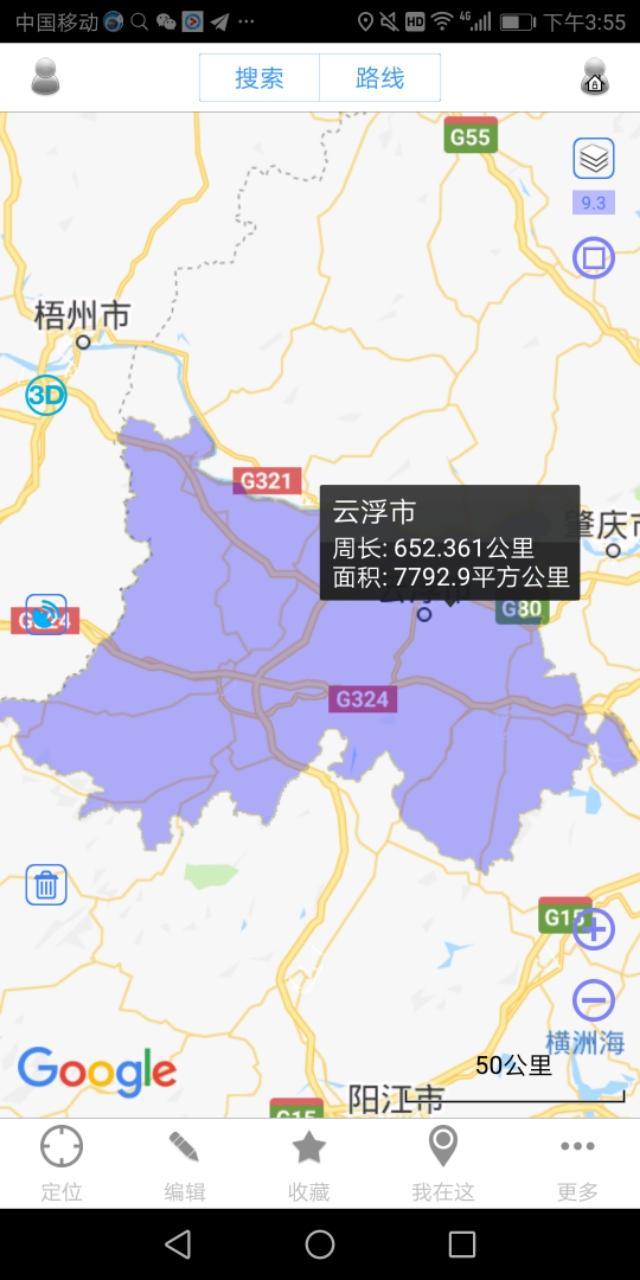This screenshot has height=1280, width=640.
Task: Open the 路线 route planner
Action: click(x=380, y=78)
